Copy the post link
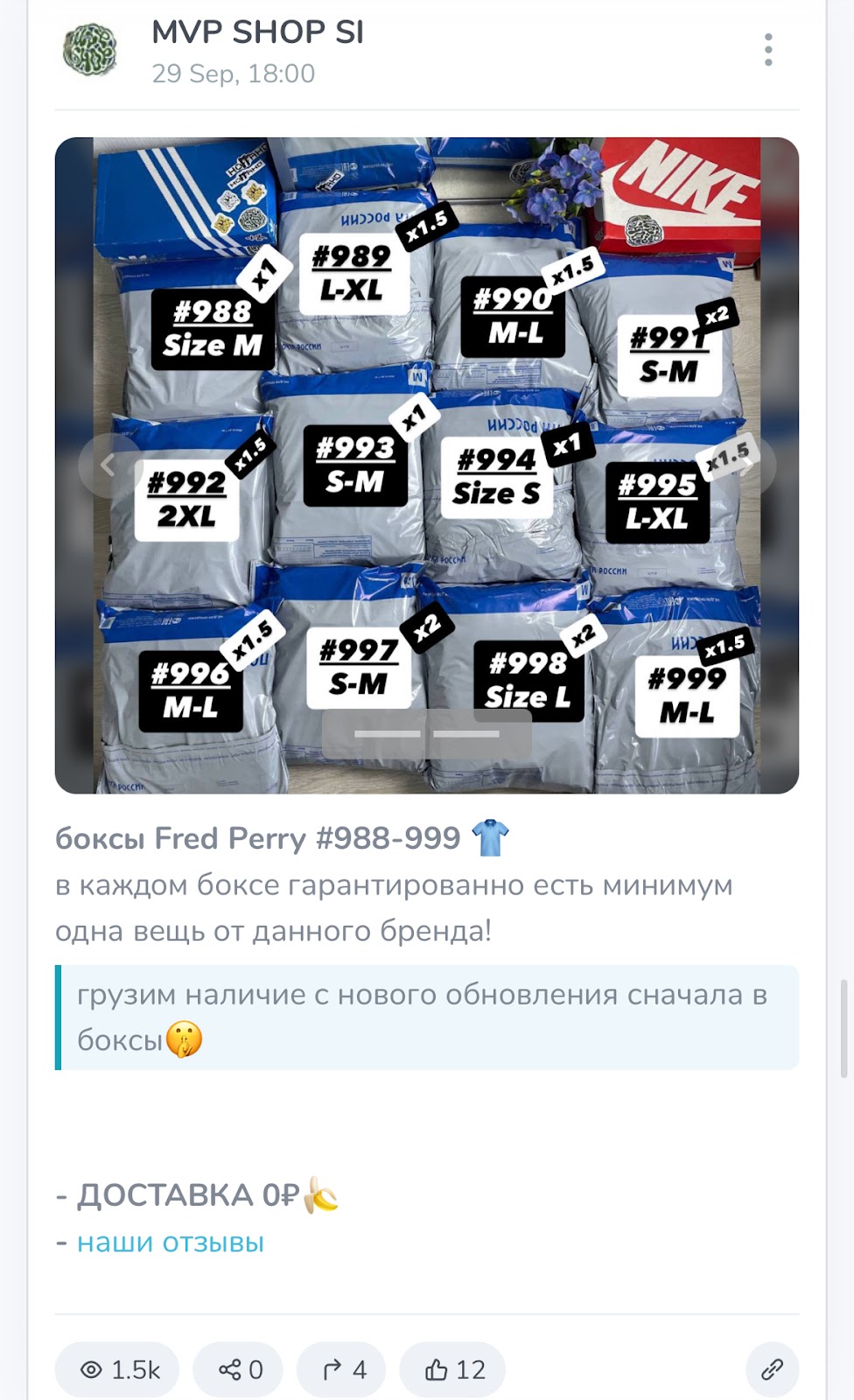 pyautogui.click(x=772, y=1369)
